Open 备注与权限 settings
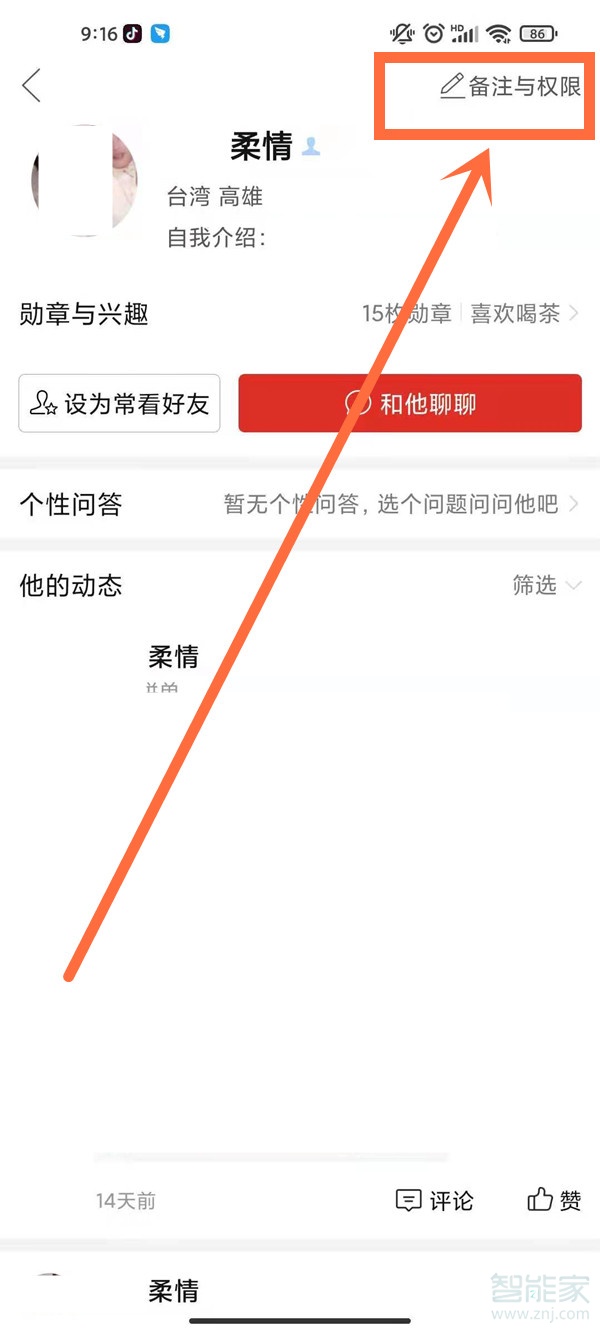Viewport: 600px width, 1333px height. coord(511,87)
